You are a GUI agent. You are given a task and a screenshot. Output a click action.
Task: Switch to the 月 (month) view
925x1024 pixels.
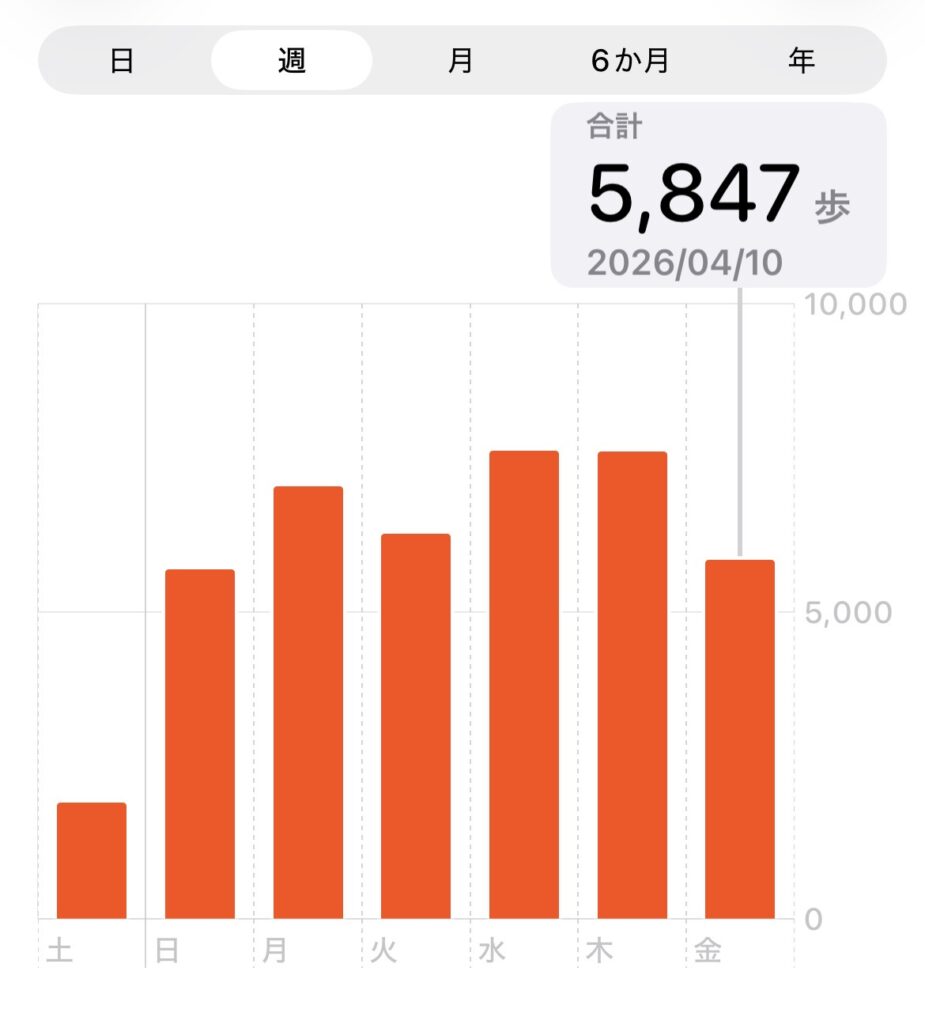point(460,61)
